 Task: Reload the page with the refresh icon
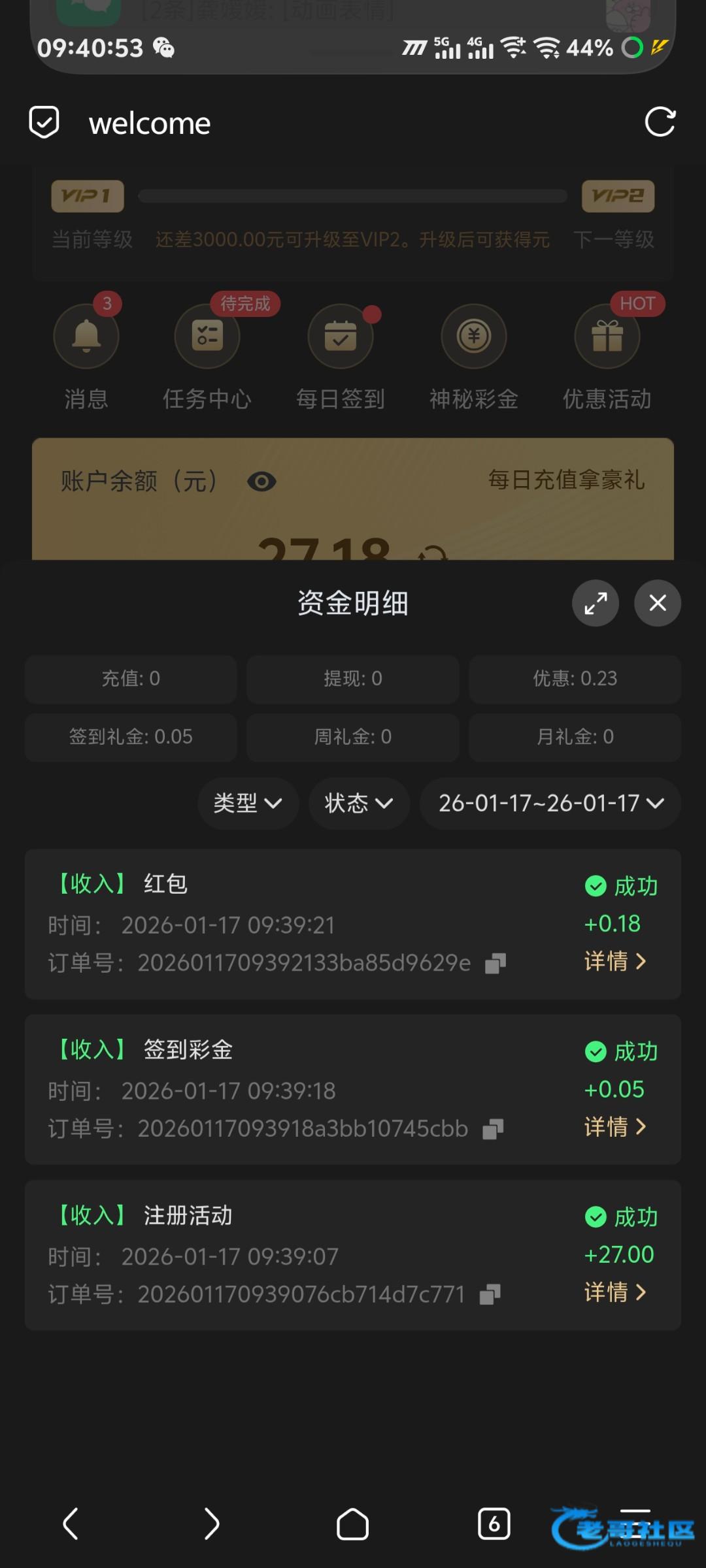[660, 122]
